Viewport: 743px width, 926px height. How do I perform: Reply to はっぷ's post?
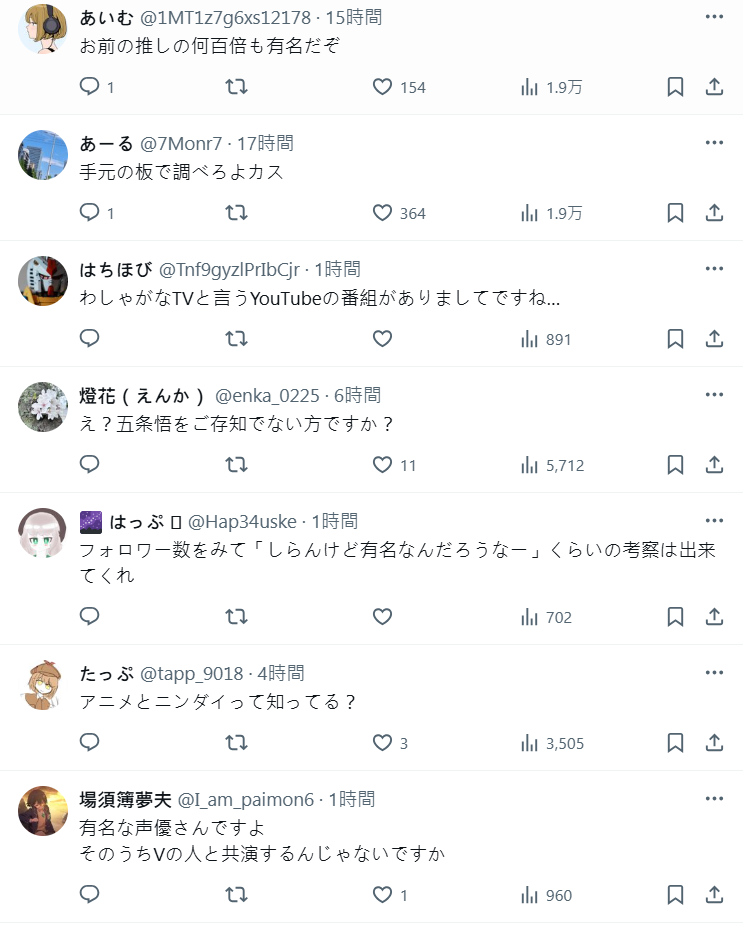point(90,617)
